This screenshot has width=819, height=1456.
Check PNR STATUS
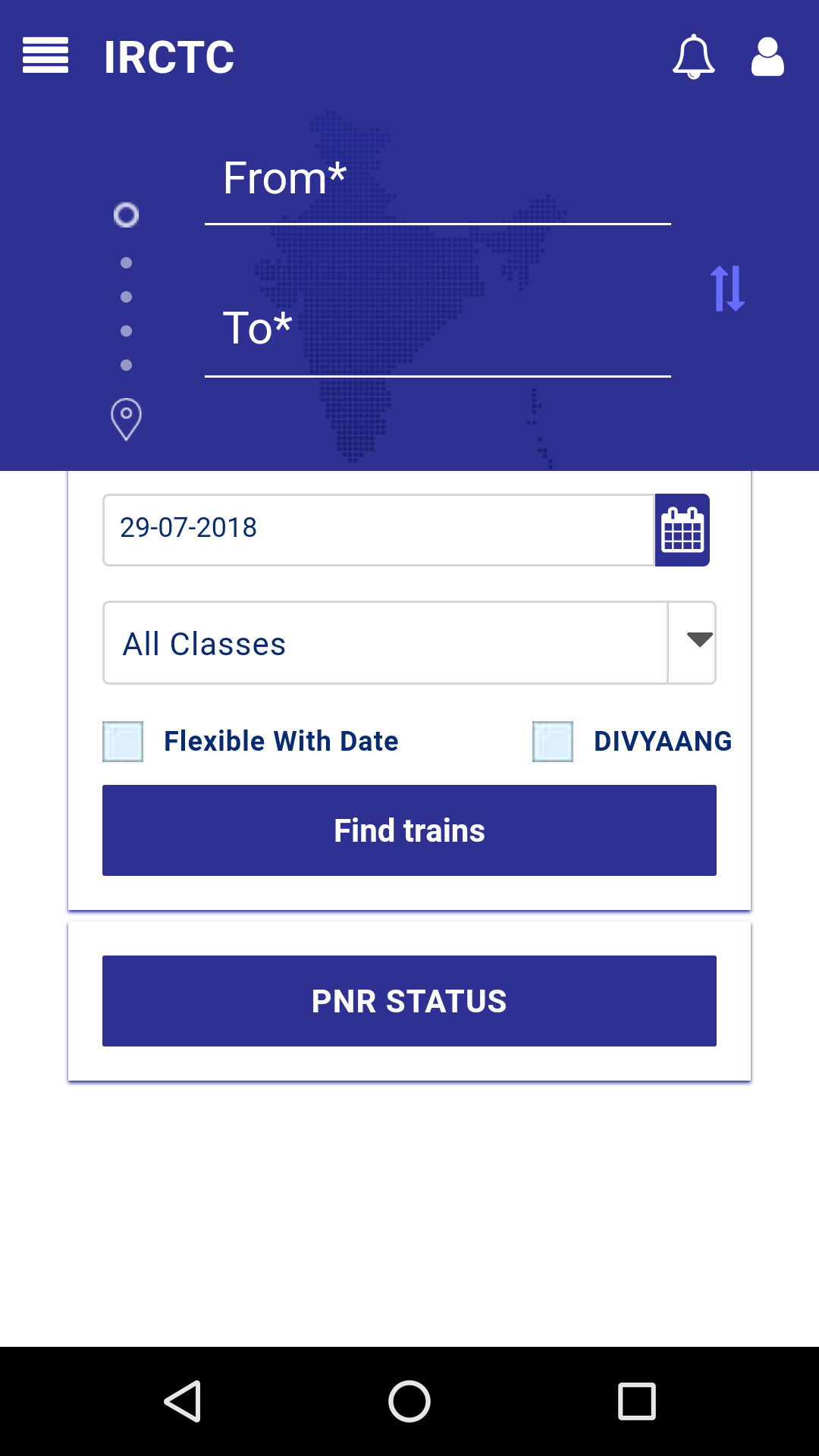tap(409, 1001)
